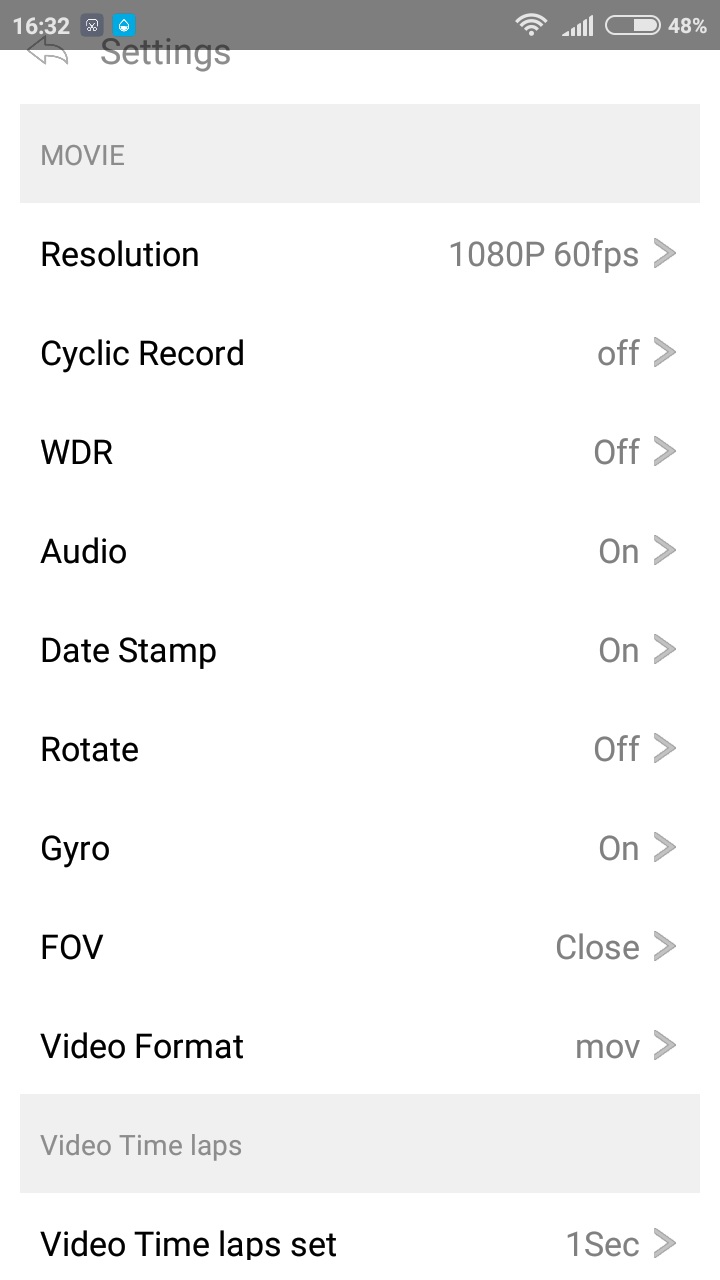Go back from Settings

coord(48,53)
